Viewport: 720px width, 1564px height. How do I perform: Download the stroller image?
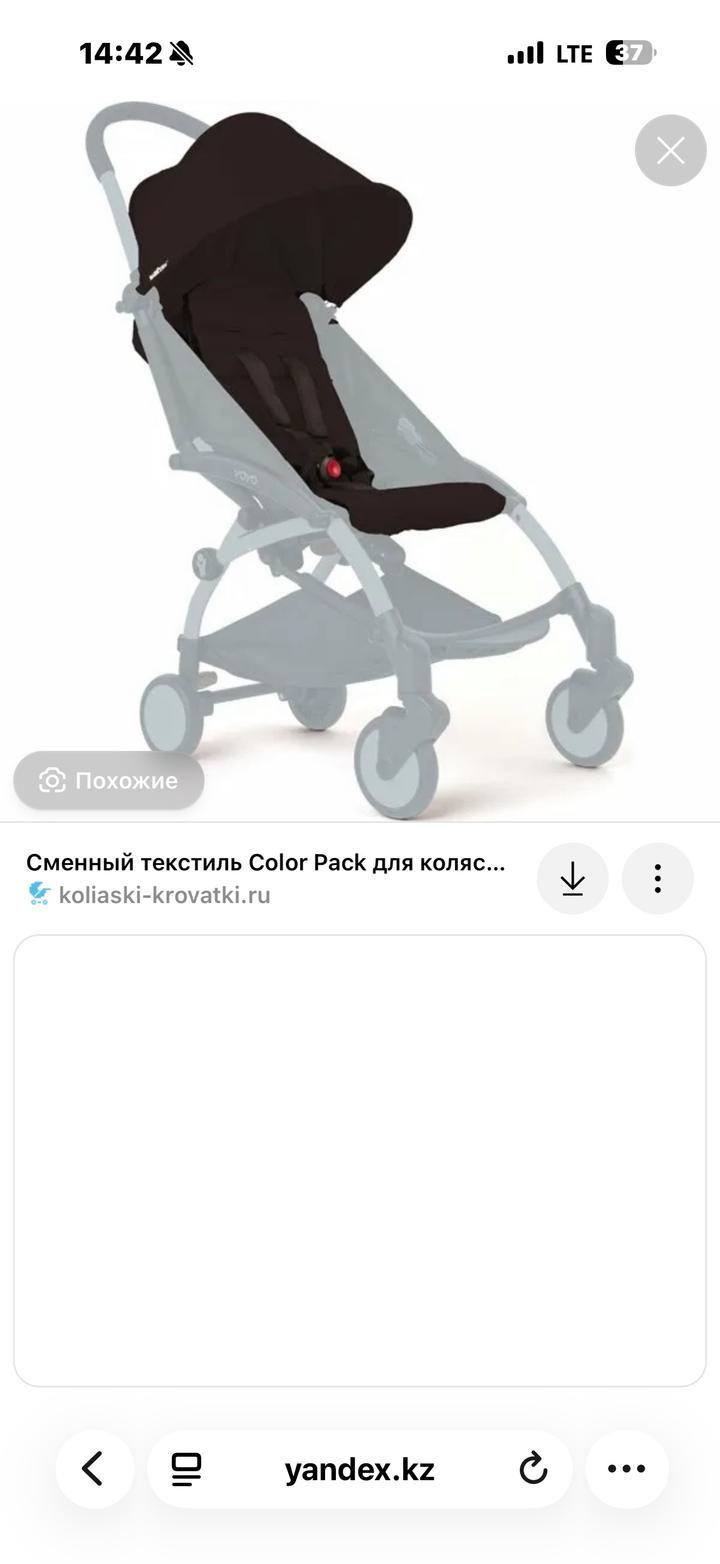tap(572, 879)
